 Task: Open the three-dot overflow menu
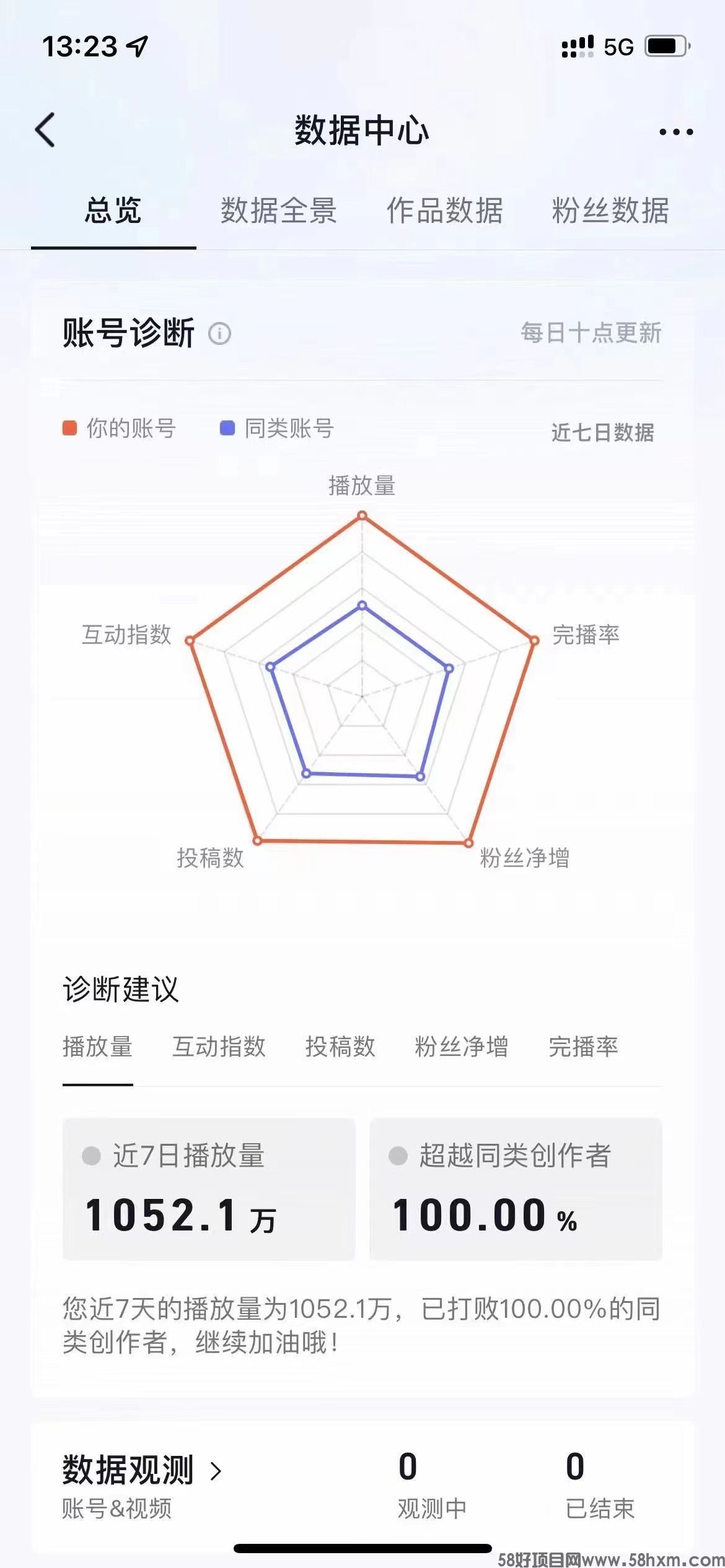pyautogui.click(x=675, y=131)
